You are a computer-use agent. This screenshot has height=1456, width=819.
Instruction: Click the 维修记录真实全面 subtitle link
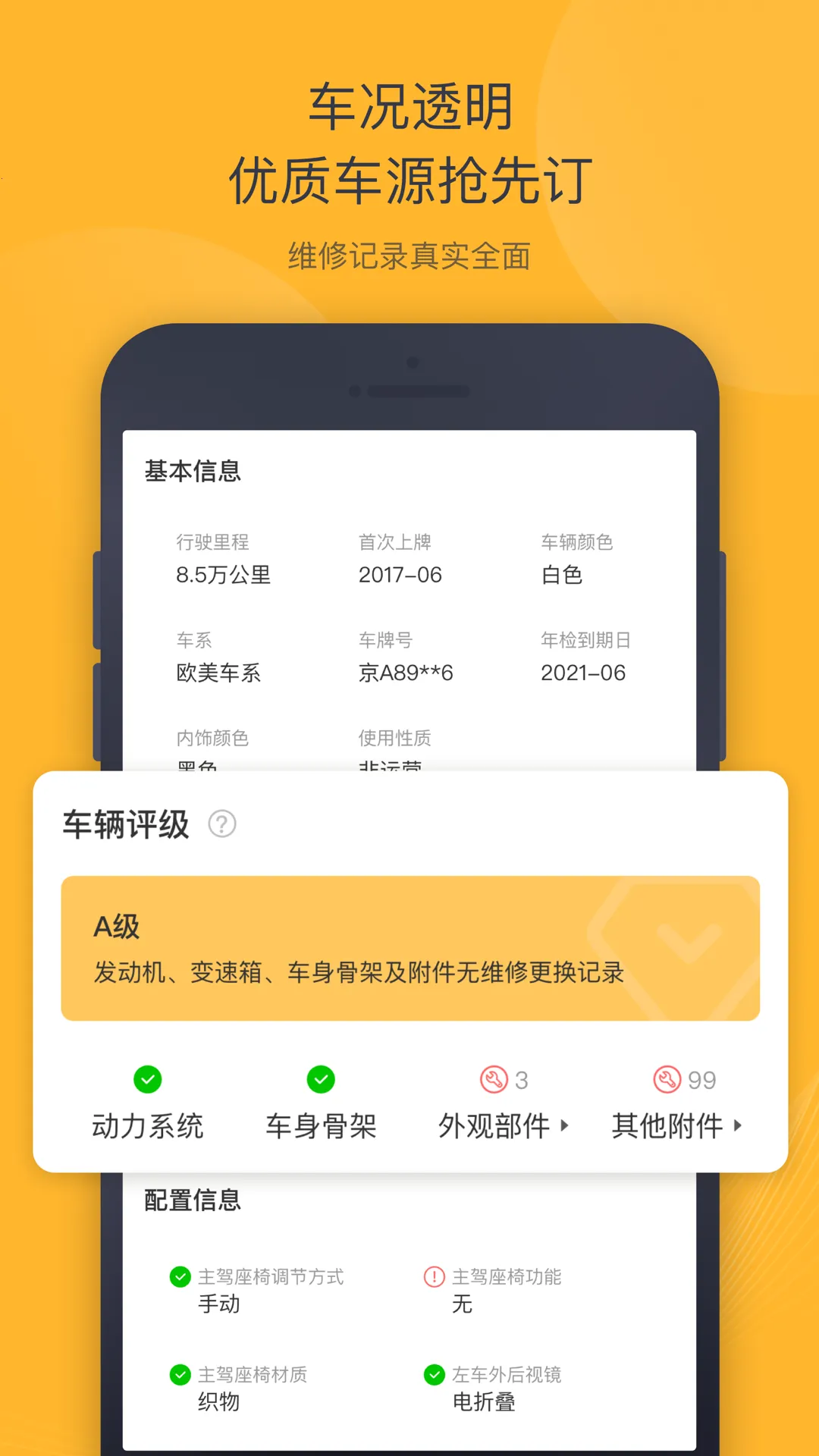409,256
